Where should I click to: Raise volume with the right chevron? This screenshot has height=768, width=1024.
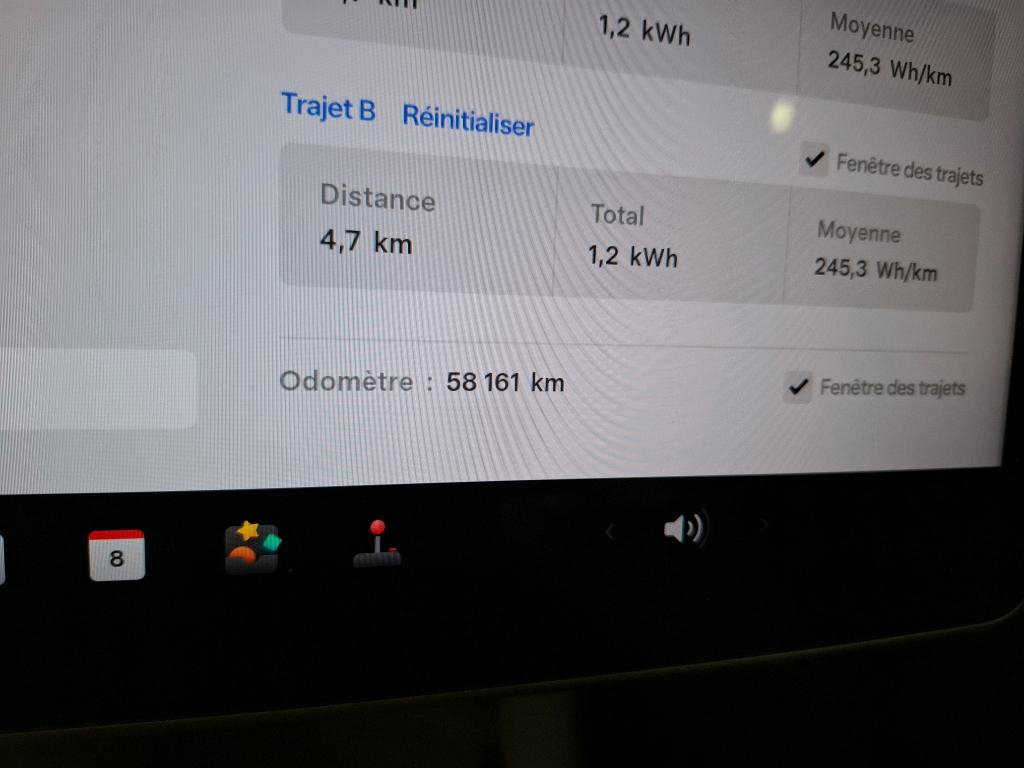click(764, 523)
